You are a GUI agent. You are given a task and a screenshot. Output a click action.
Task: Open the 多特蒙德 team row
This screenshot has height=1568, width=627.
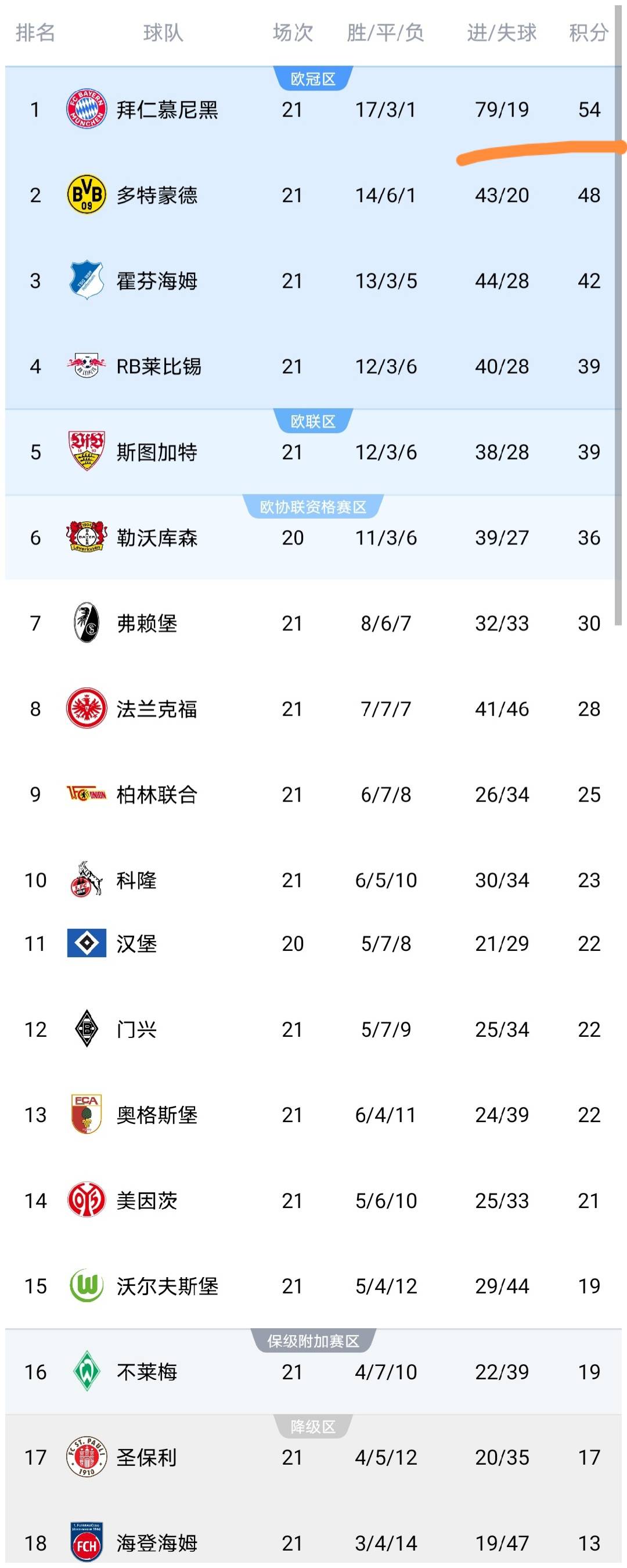157,196
